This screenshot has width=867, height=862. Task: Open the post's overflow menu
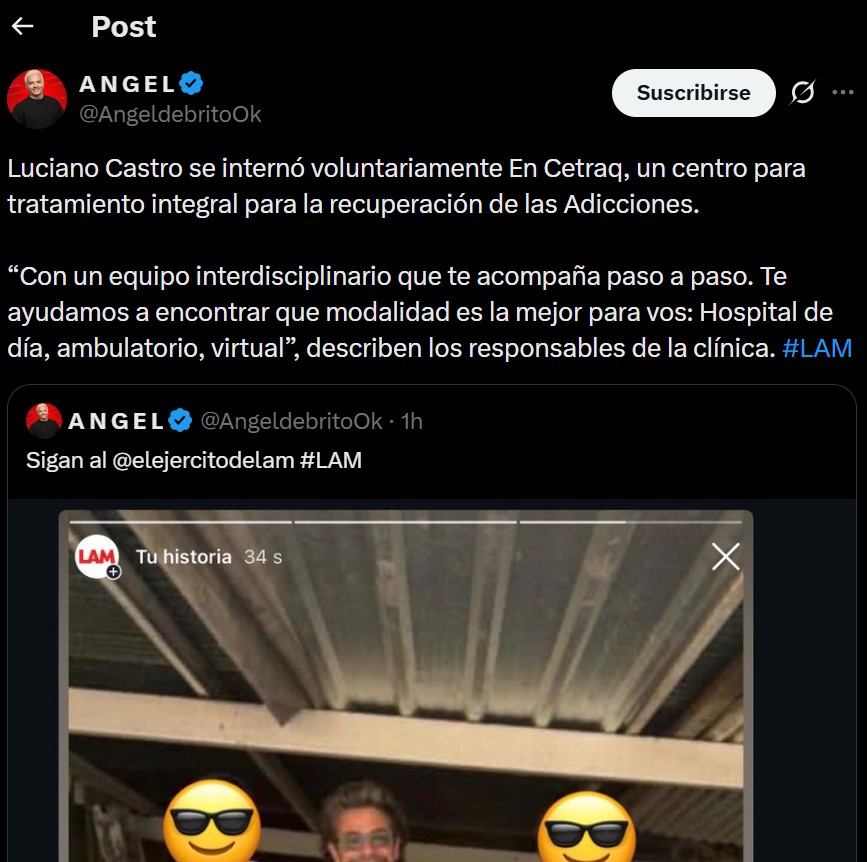click(842, 93)
